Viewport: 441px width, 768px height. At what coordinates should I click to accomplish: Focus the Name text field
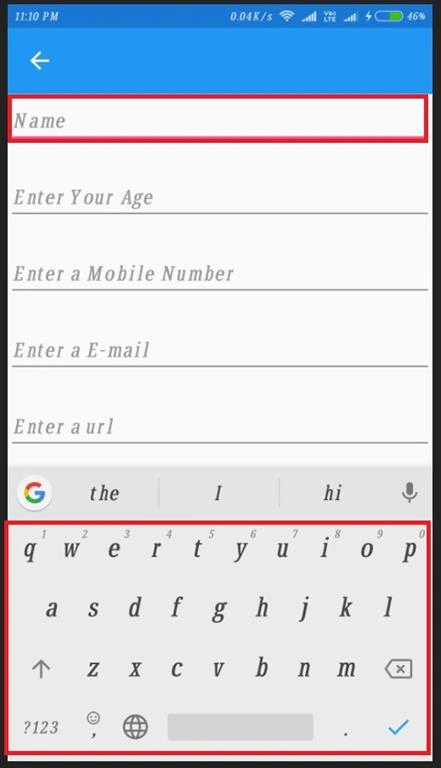pos(218,120)
